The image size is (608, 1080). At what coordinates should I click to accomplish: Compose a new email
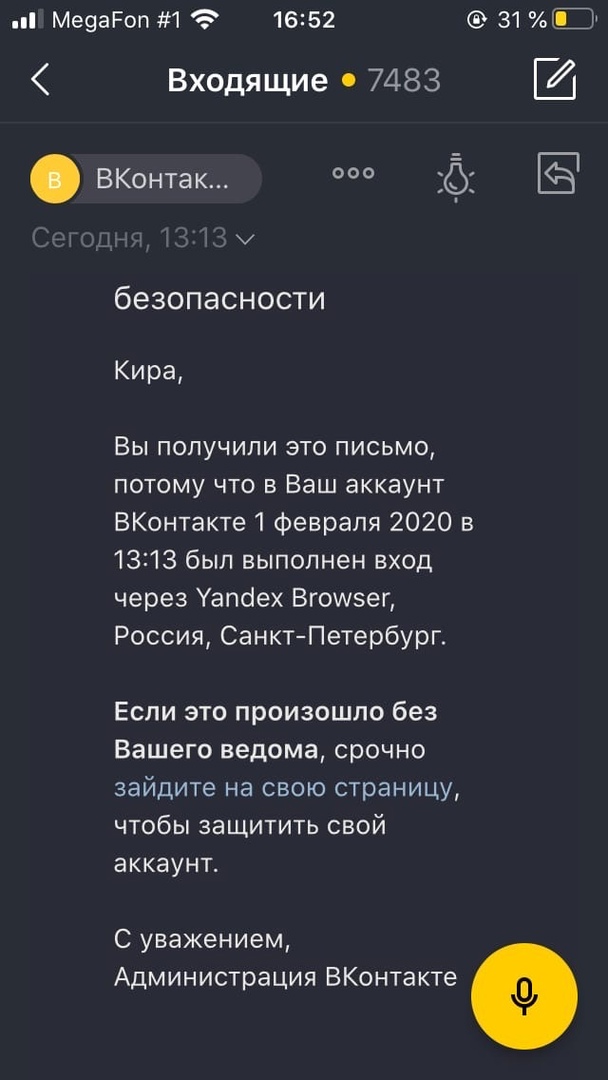pyautogui.click(x=554, y=80)
